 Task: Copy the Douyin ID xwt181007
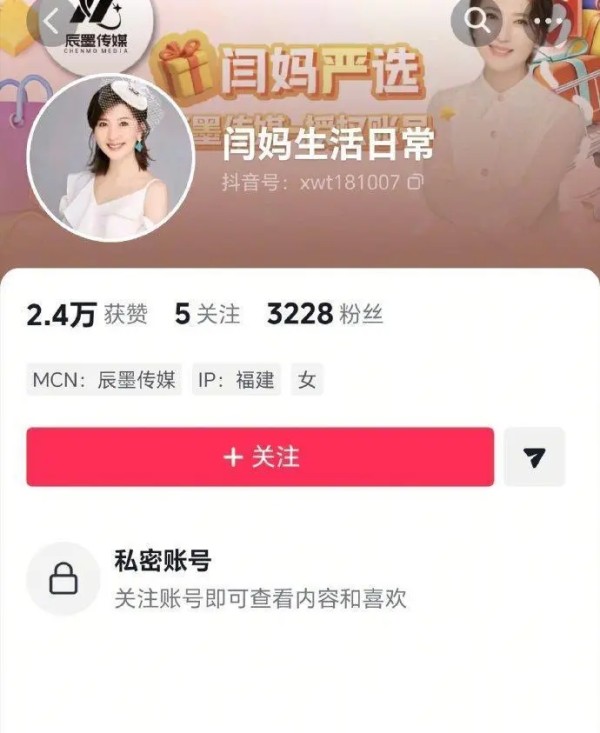416,182
